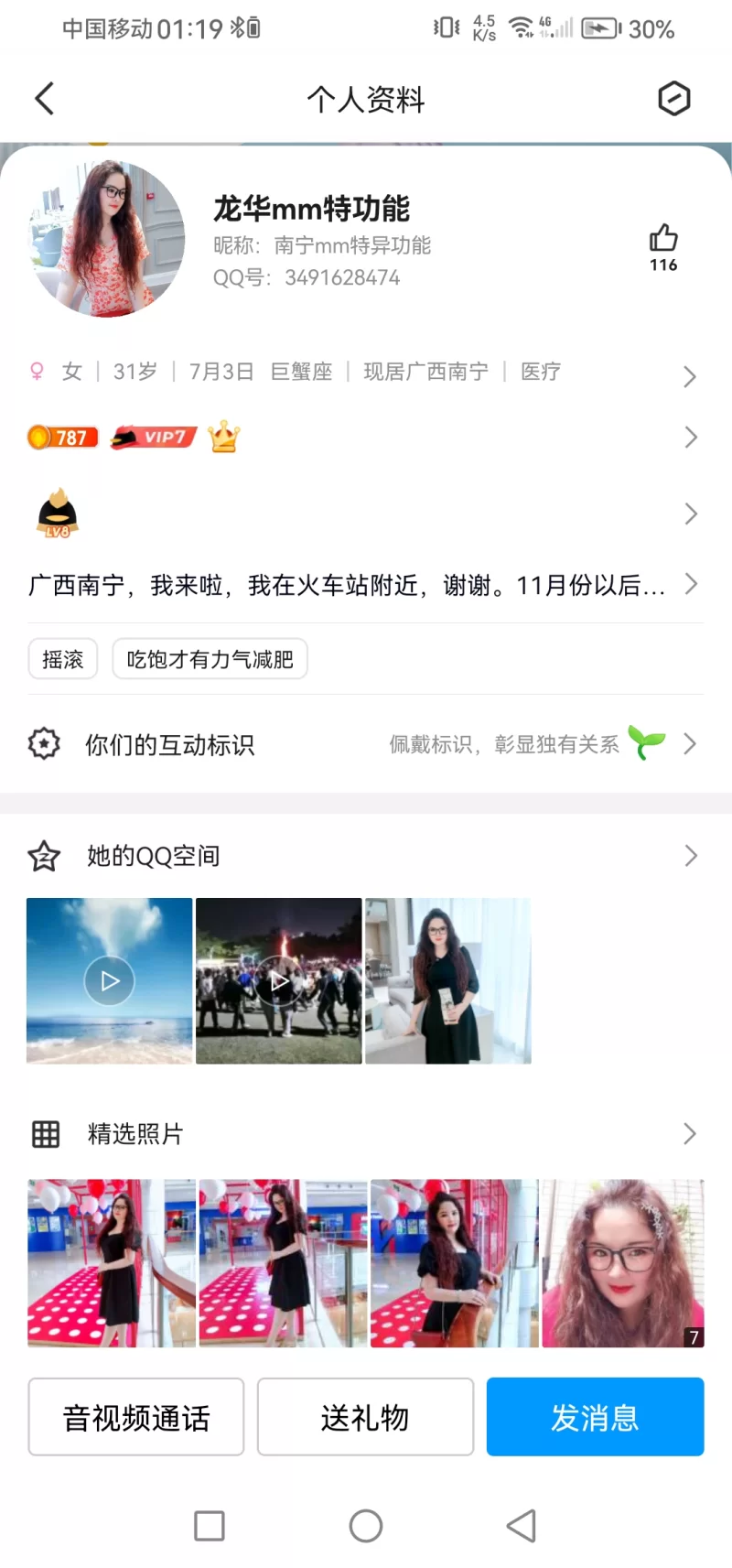Tap 发消息 to send a message
This screenshot has height=1568, width=732.
pyautogui.click(x=595, y=1417)
